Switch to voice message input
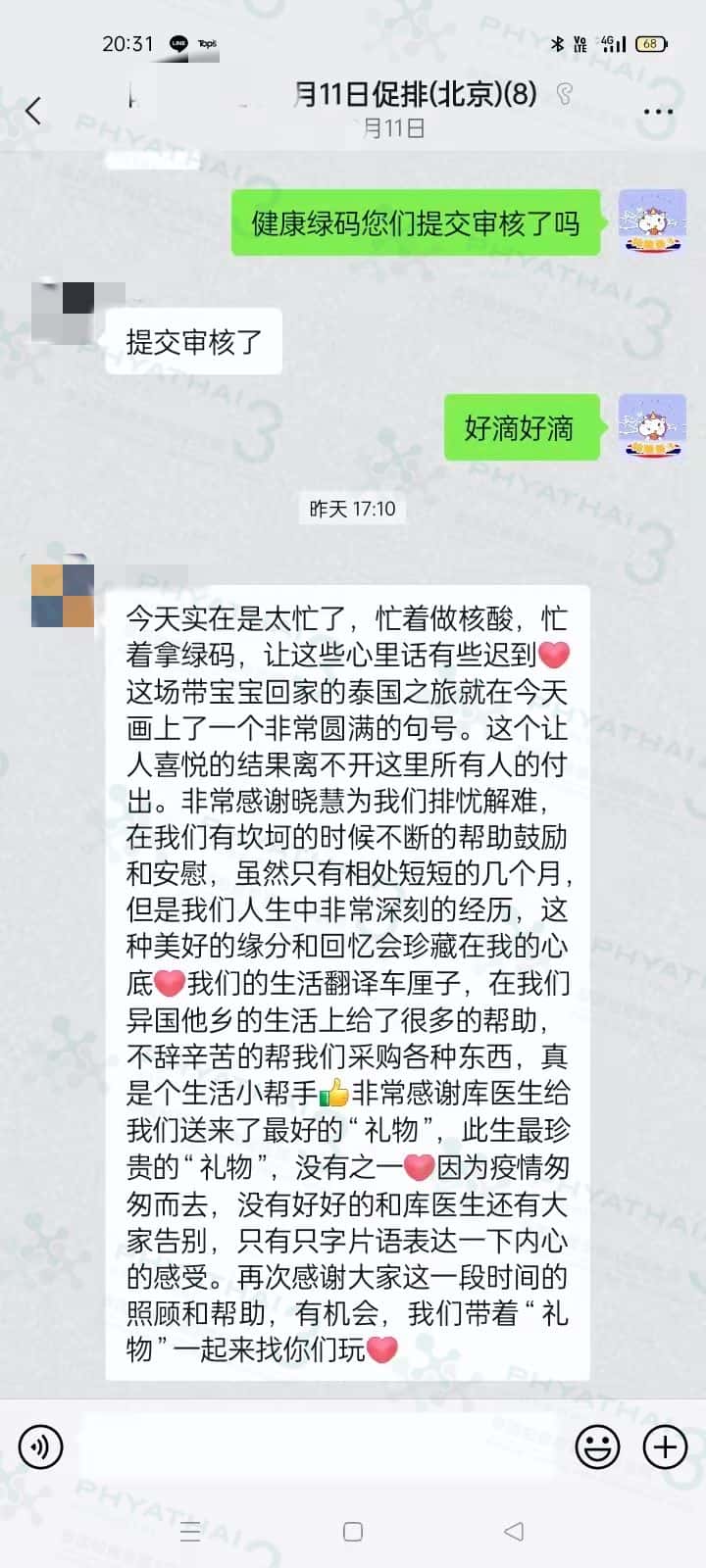 41,1446
